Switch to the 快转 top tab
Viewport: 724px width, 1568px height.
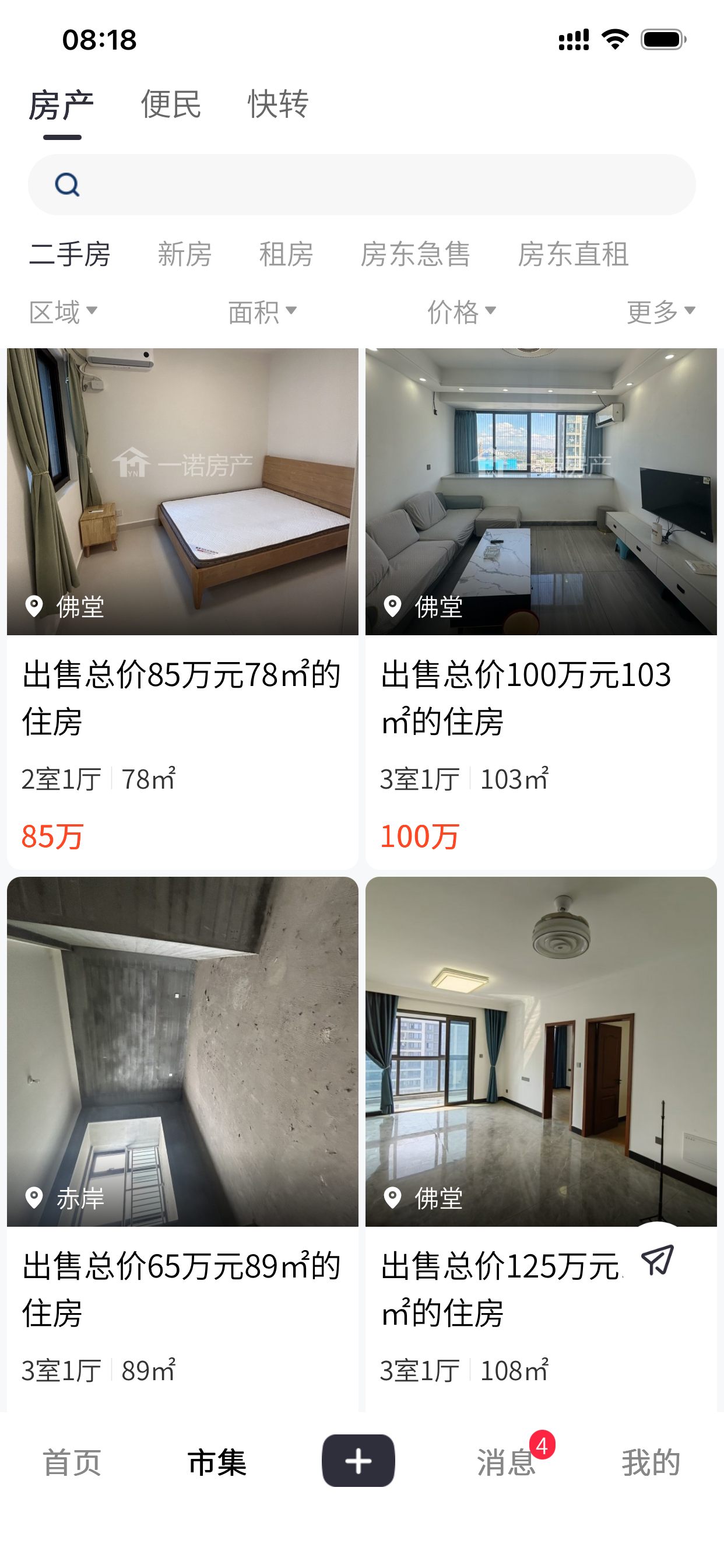click(278, 104)
